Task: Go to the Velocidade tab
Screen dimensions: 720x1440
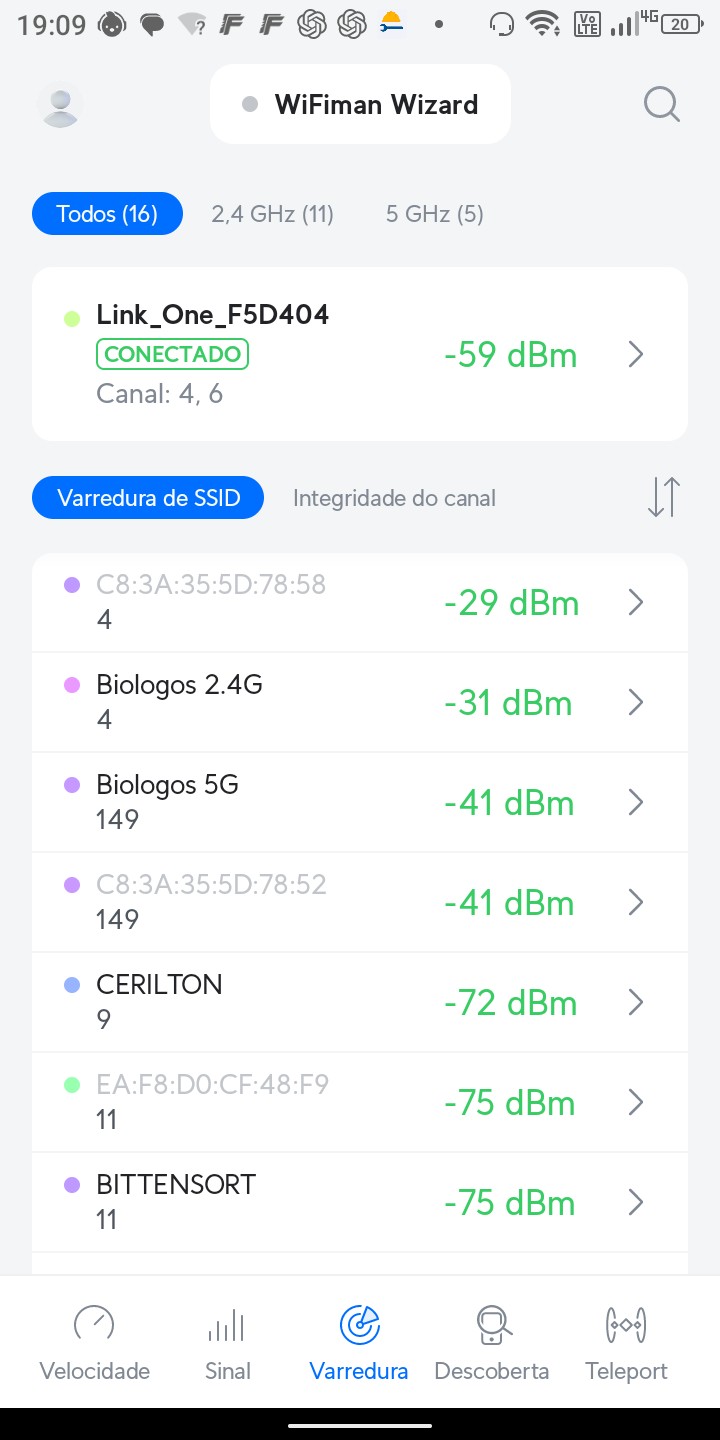Action: click(94, 1343)
